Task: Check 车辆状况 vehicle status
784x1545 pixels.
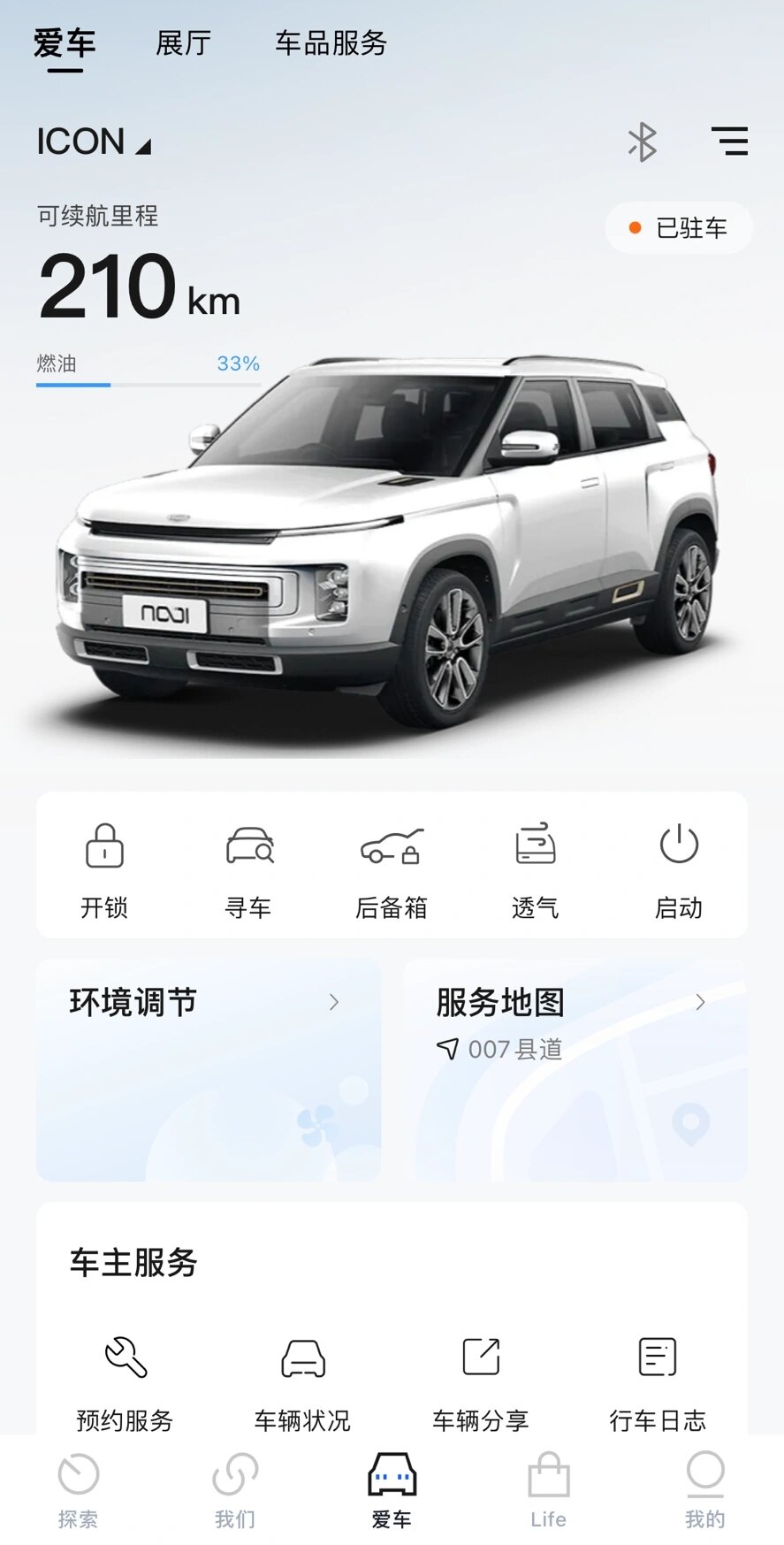Action: pyautogui.click(x=302, y=1381)
